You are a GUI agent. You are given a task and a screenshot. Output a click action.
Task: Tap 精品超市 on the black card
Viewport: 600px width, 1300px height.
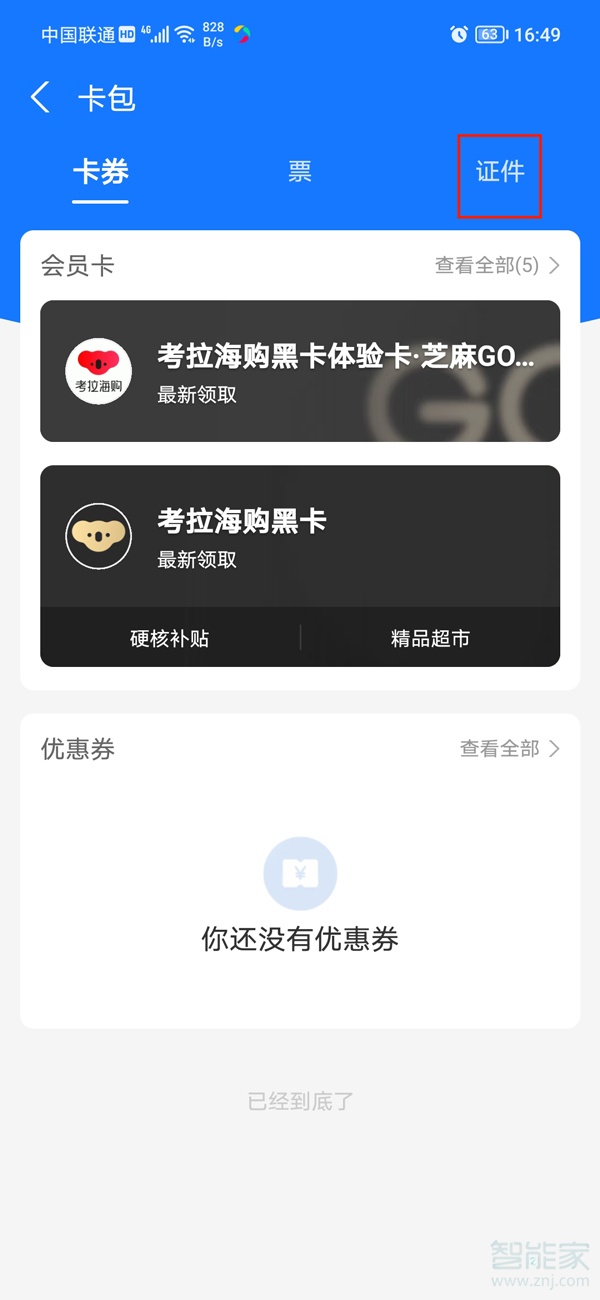click(430, 638)
